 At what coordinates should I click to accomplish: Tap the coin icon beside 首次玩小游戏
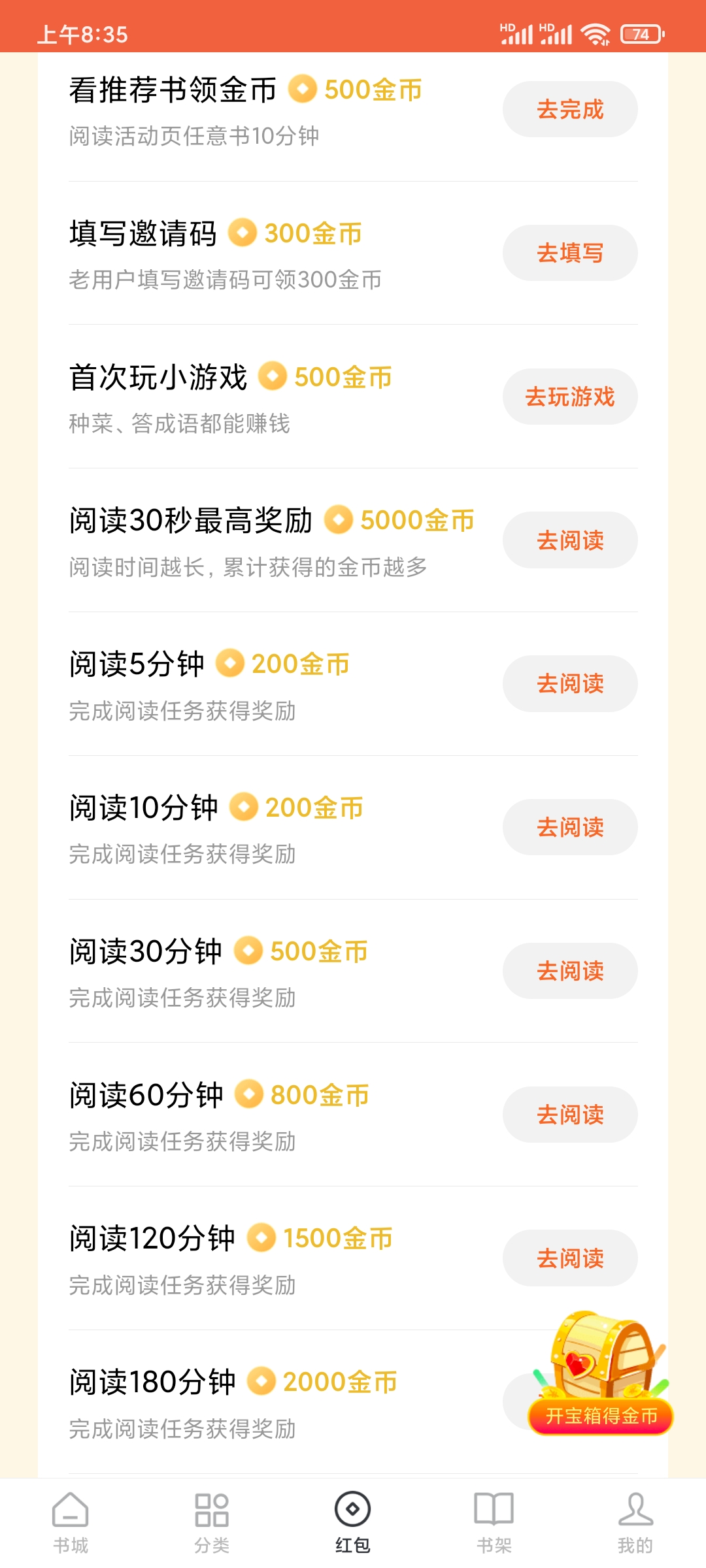(x=273, y=377)
